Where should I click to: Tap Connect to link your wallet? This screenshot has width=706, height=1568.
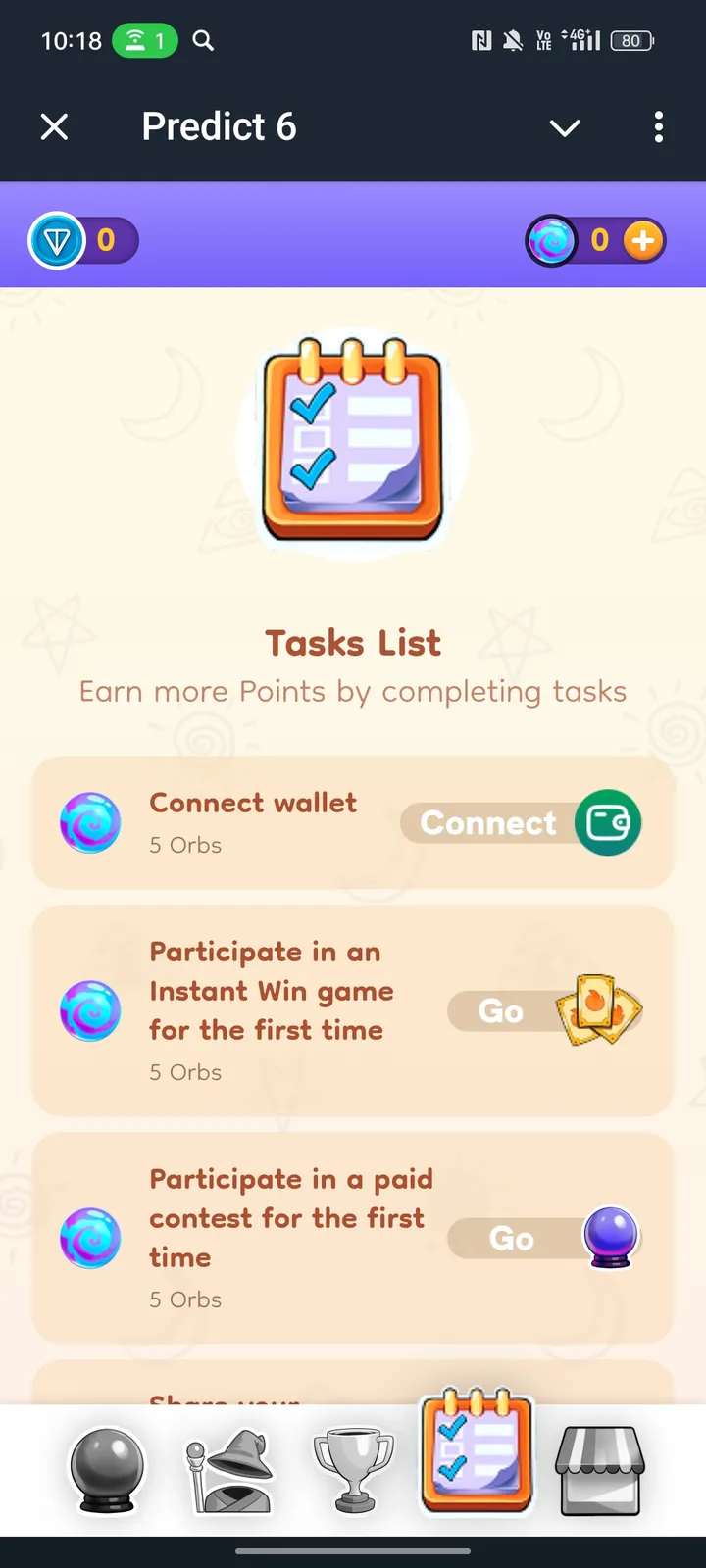tap(520, 823)
